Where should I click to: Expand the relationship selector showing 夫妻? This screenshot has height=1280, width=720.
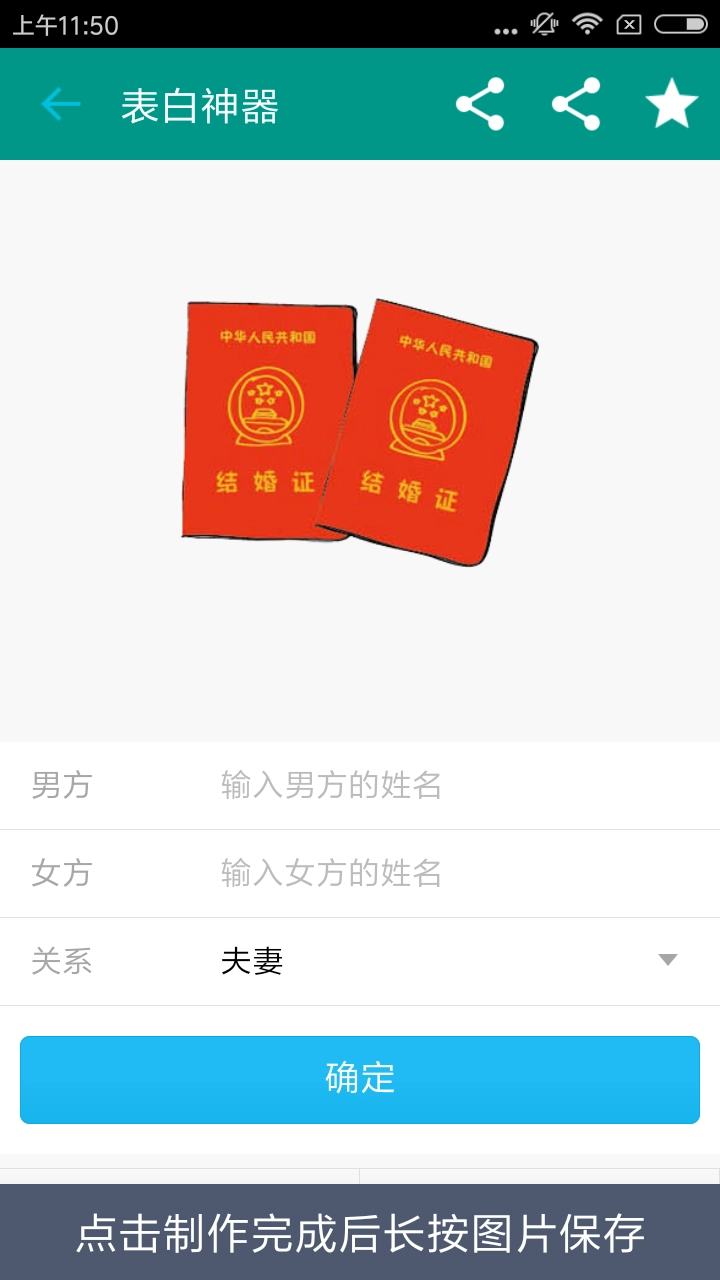pyautogui.click(x=400, y=961)
